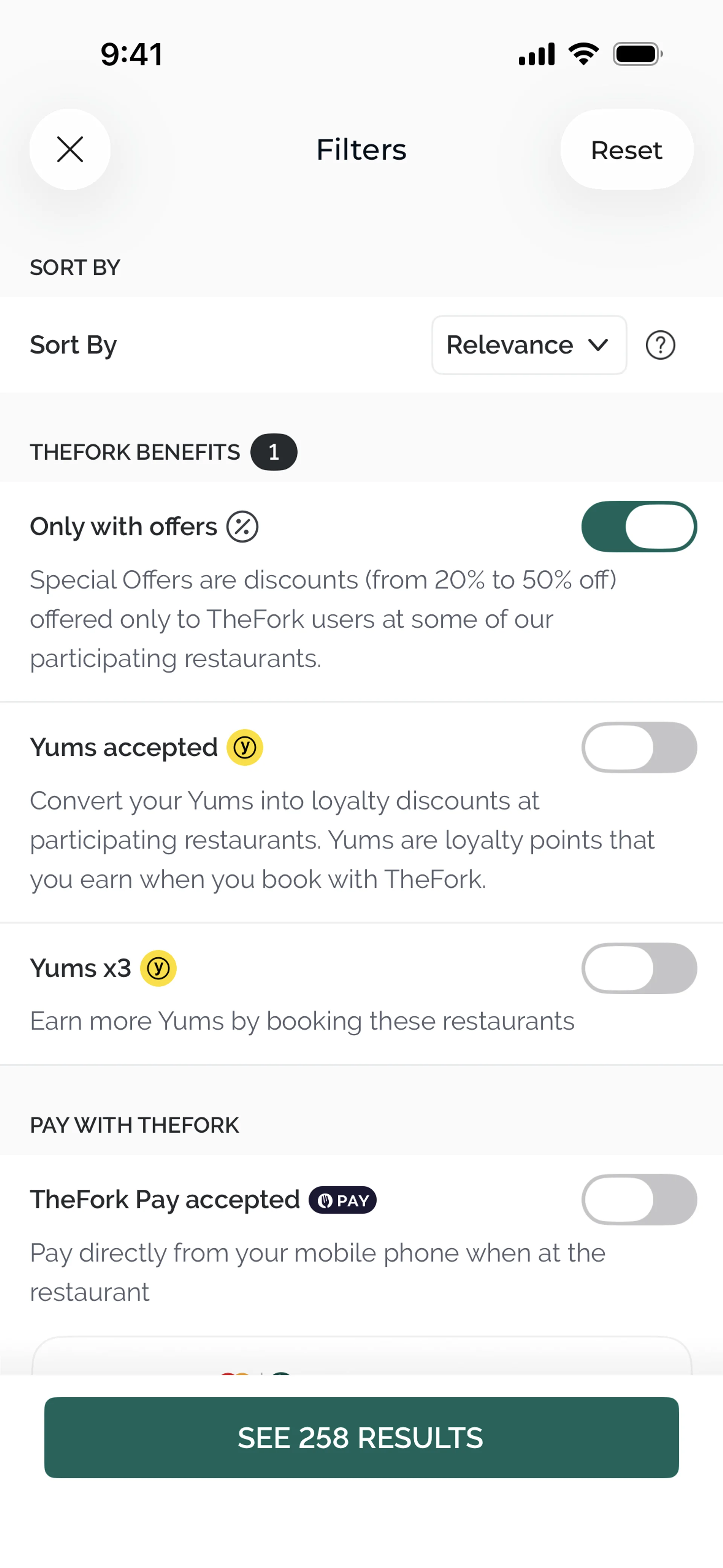723x1568 pixels.
Task: Reset all filters
Action: (626, 150)
